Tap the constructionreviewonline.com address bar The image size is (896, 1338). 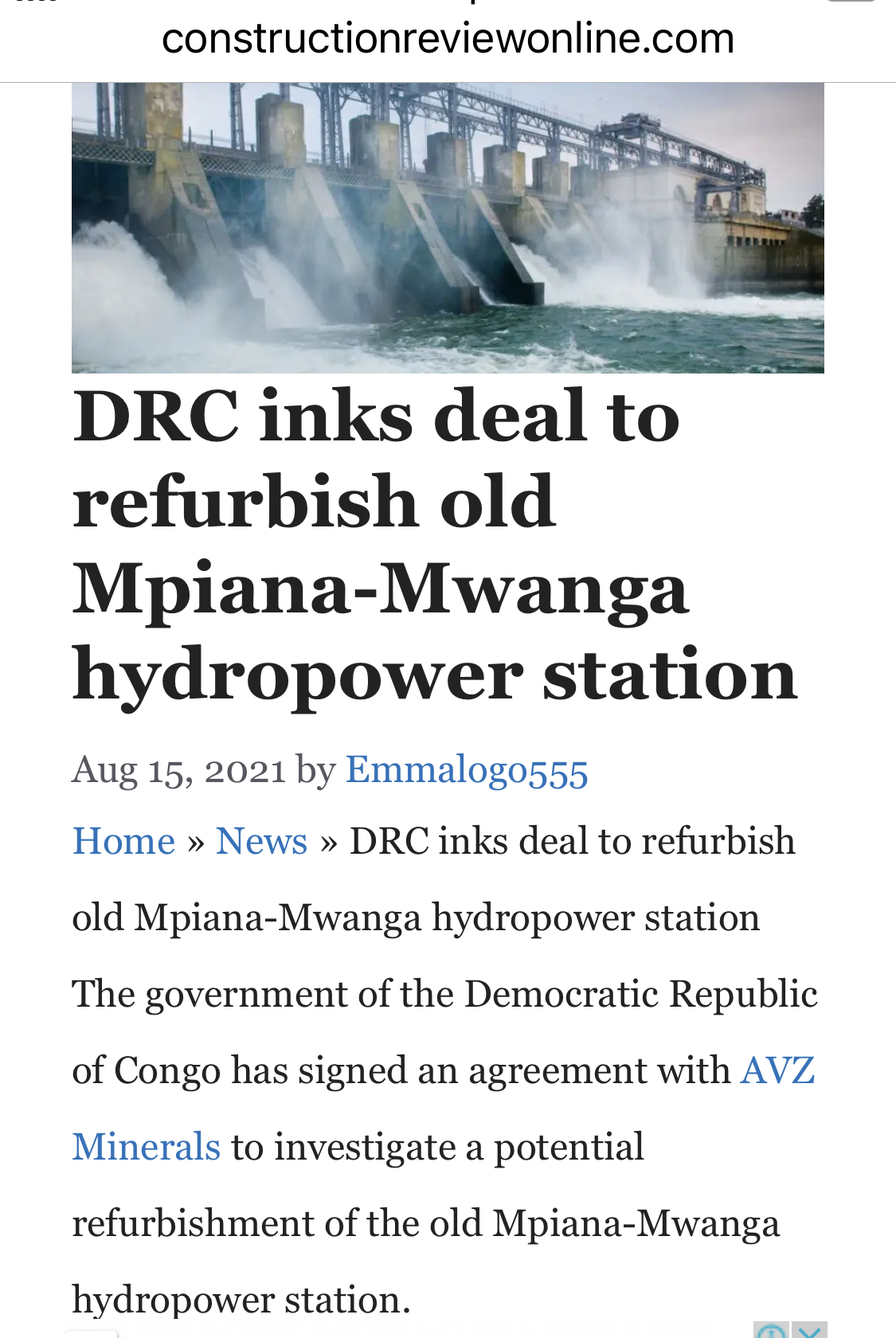pyautogui.click(x=448, y=38)
